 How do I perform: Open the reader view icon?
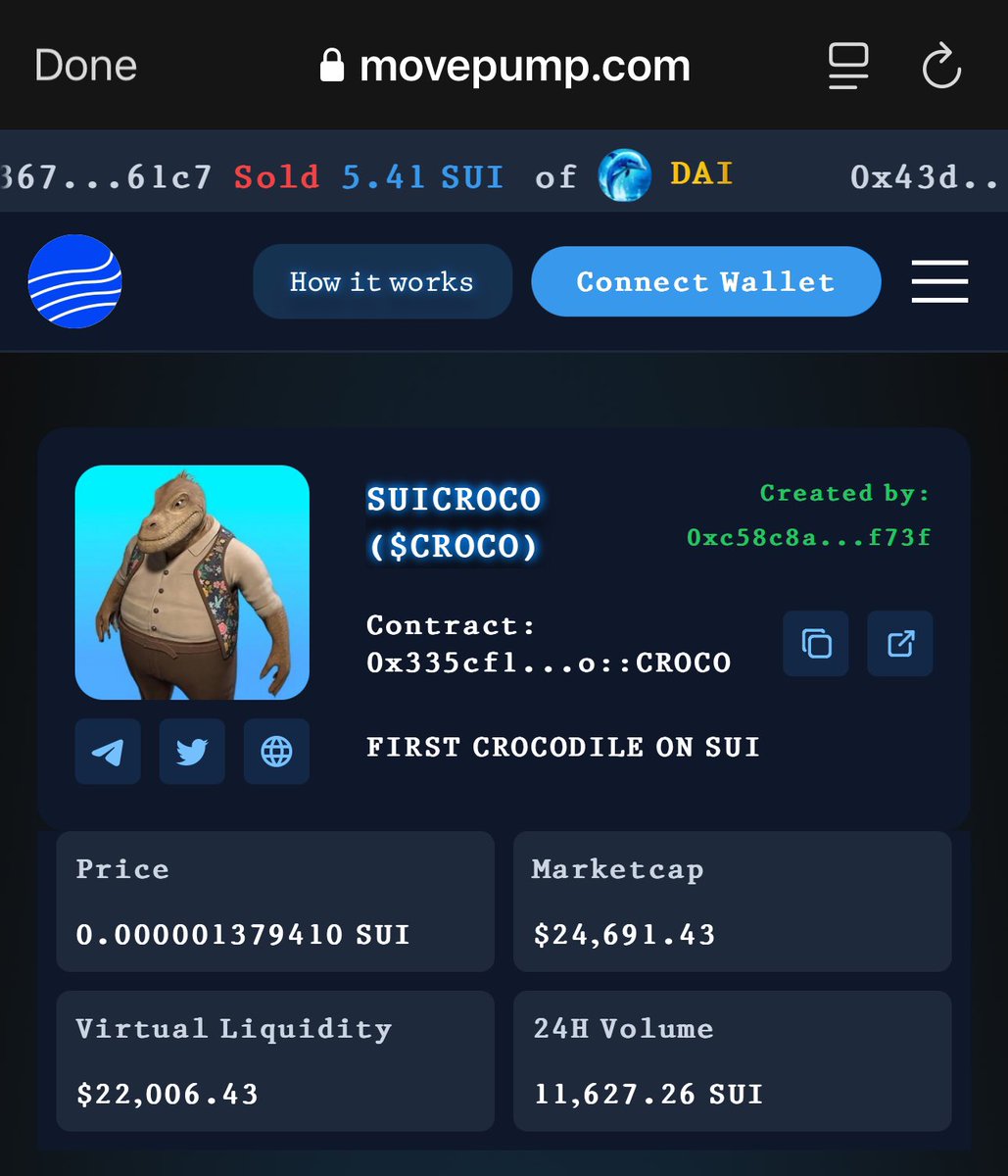848,66
